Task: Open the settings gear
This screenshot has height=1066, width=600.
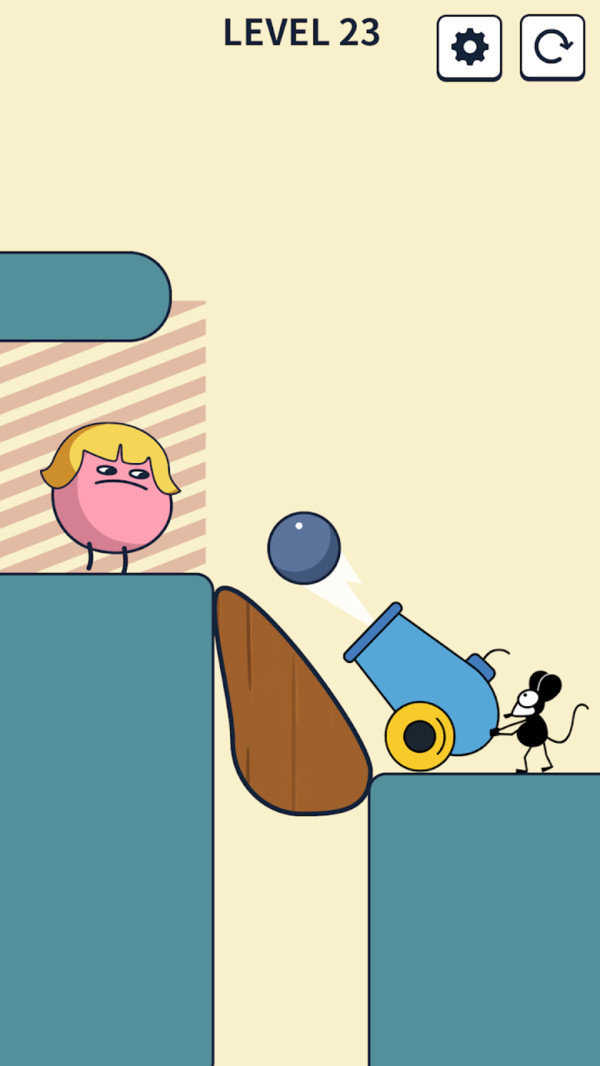Action: (469, 47)
